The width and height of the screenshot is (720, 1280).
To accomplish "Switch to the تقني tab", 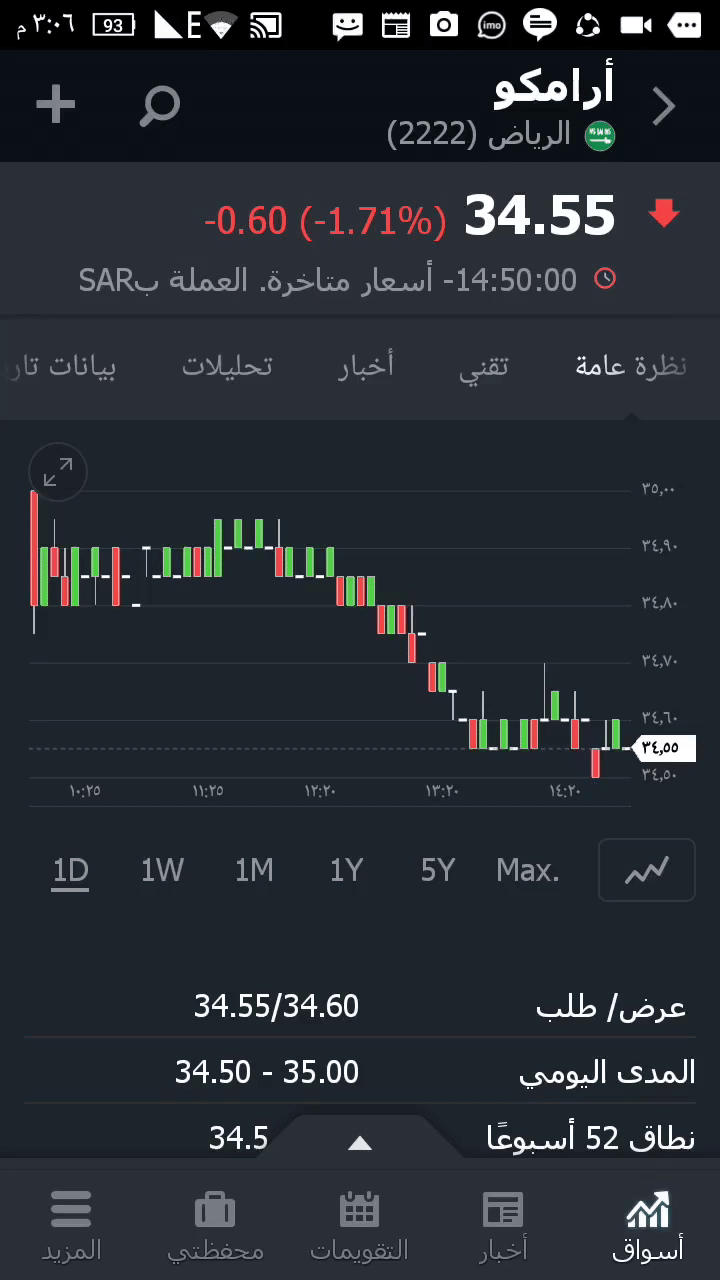I will [x=483, y=366].
